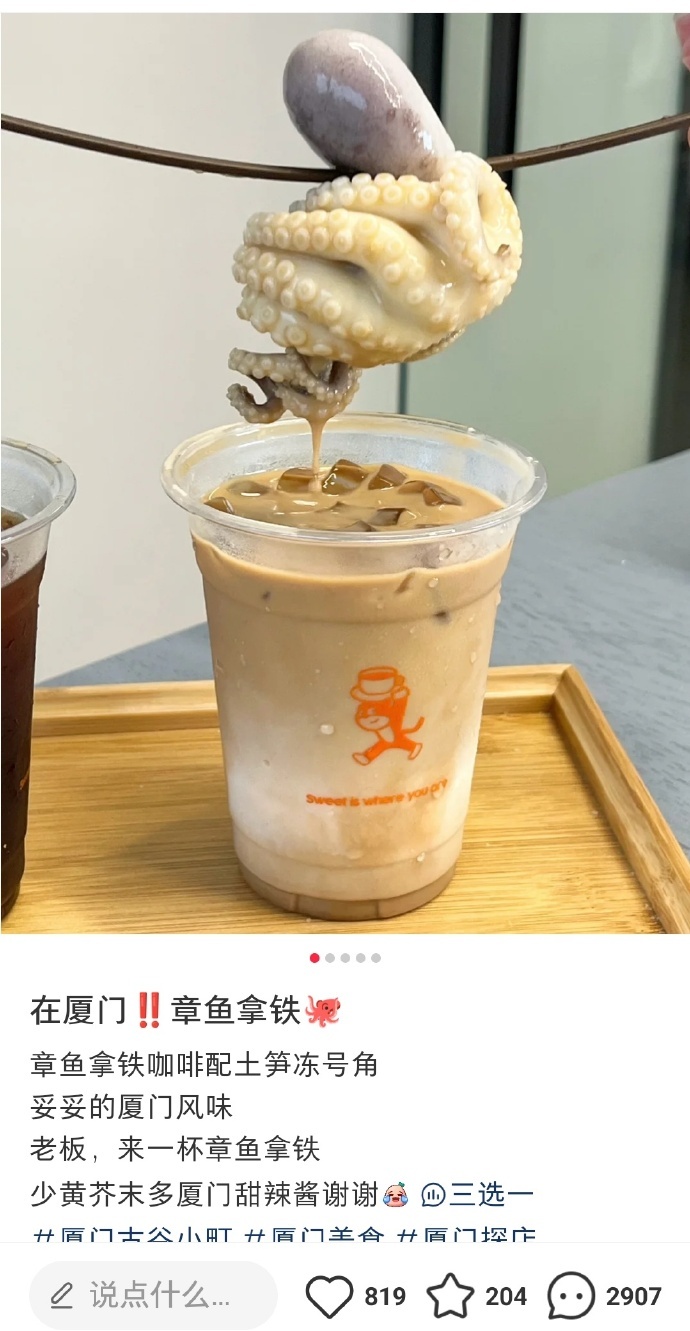Tap the image carousel page indicator dots

[345, 957]
